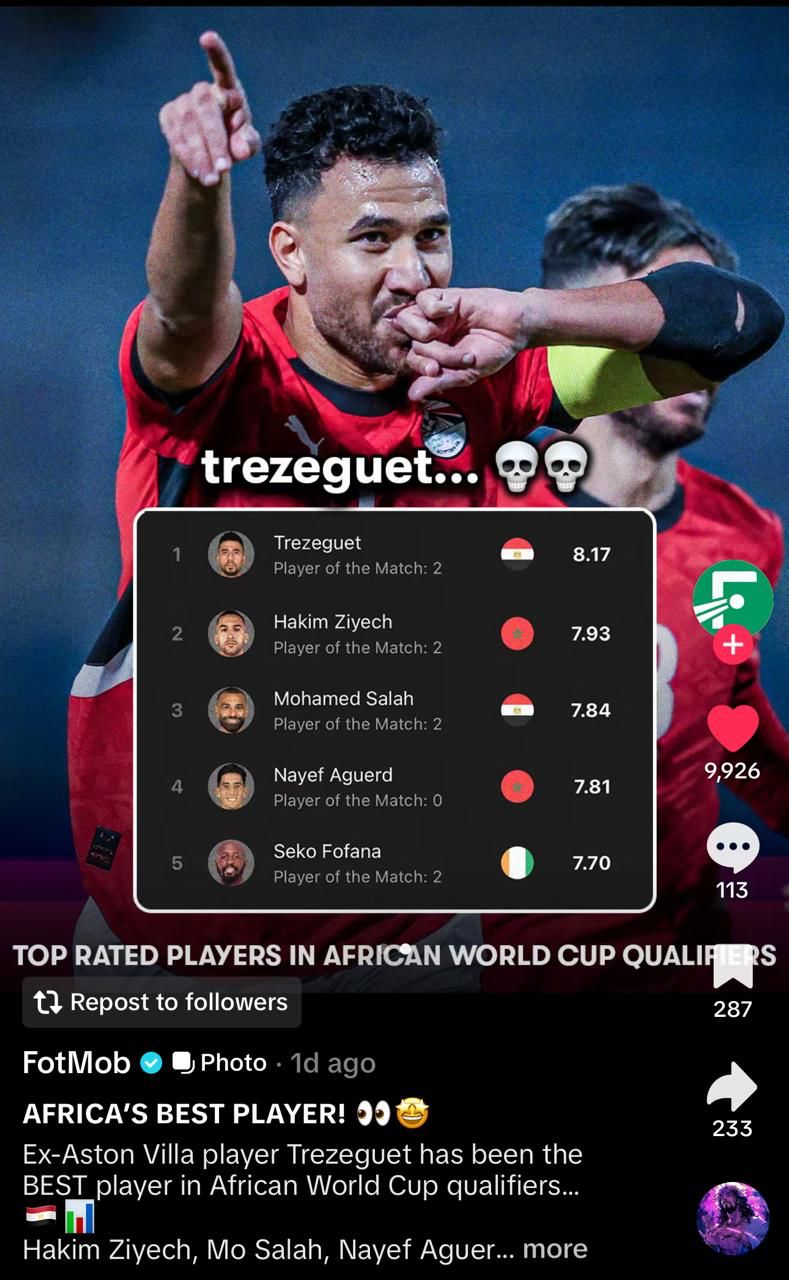Bookmark this post to favorites
Viewport: 789px width, 1280px height.
pos(732,968)
